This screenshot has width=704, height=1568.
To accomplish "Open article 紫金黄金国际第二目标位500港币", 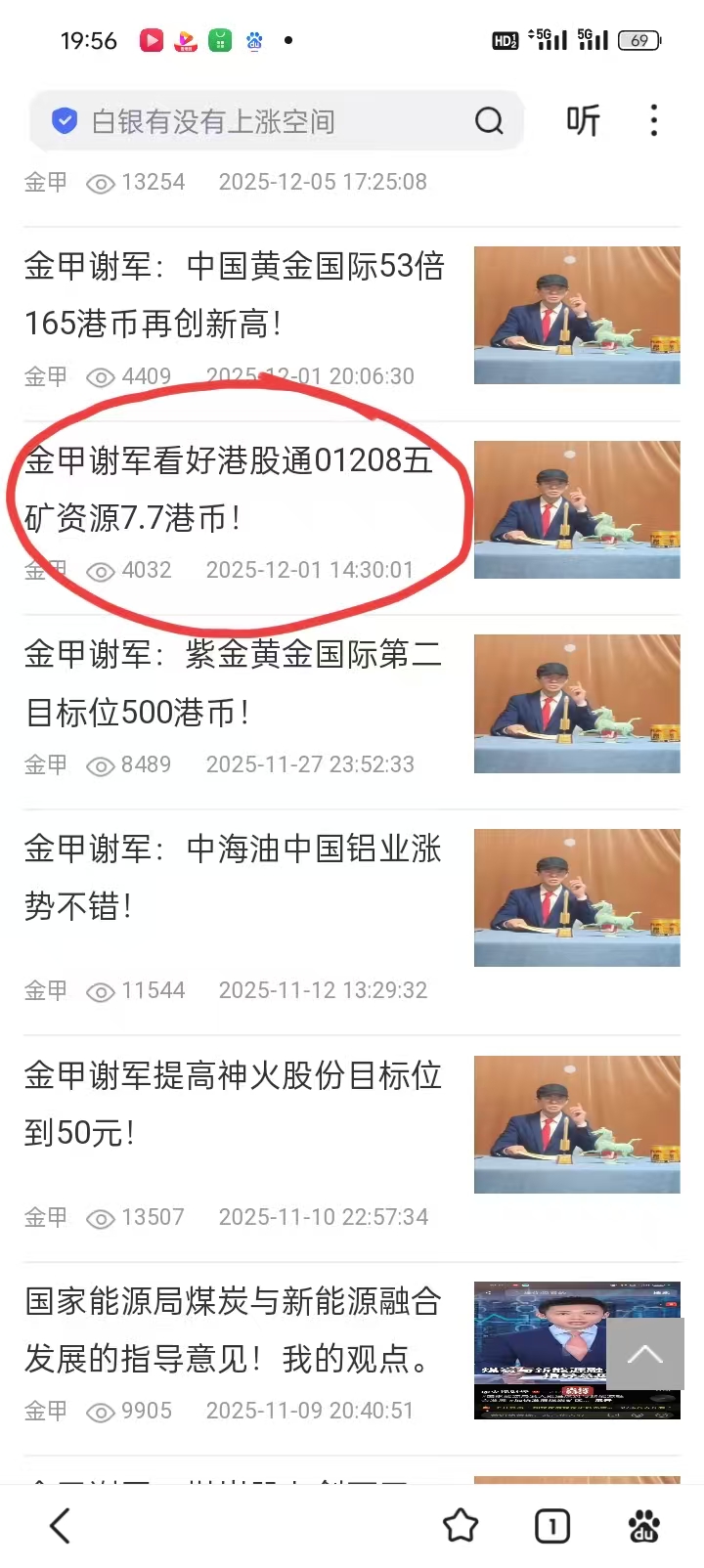I will coord(235,682).
